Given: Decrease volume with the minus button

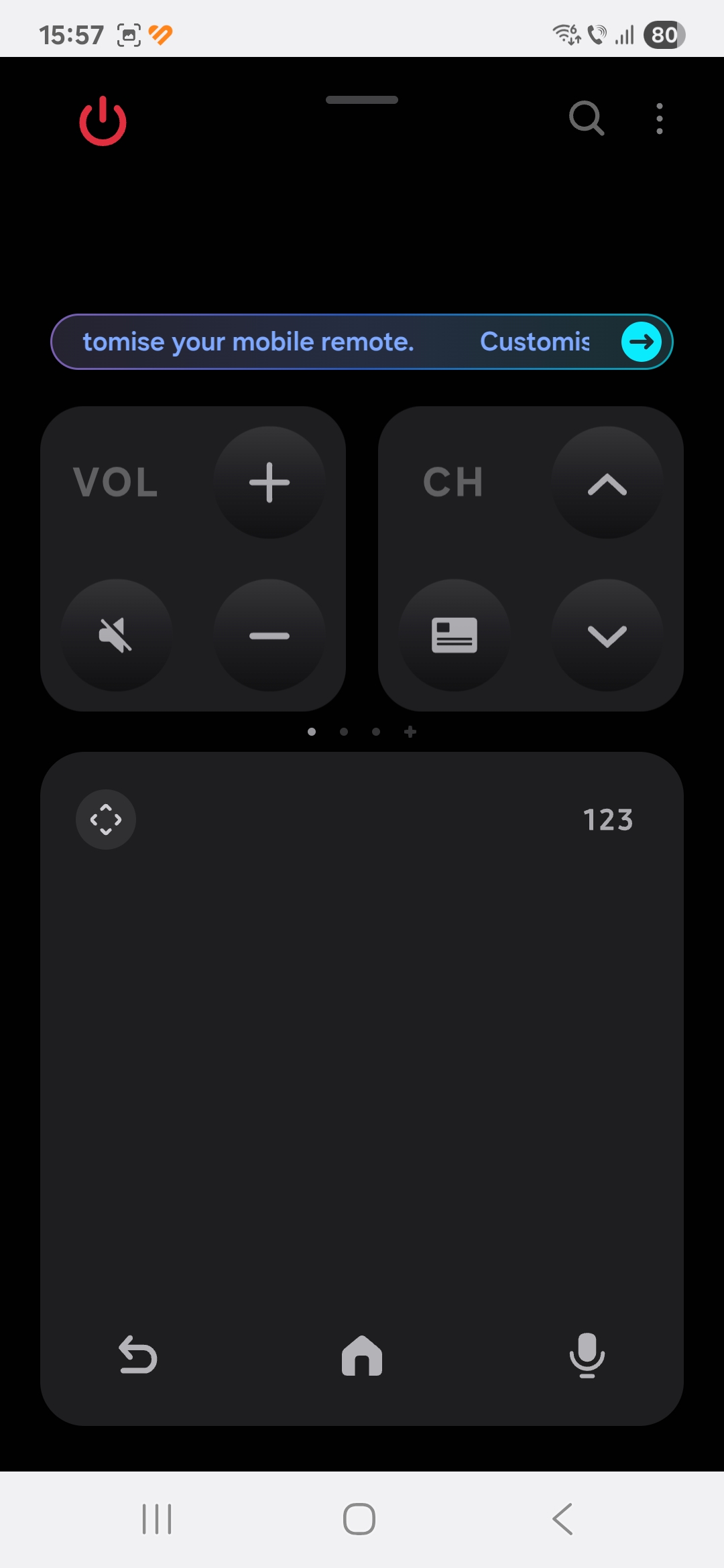Looking at the screenshot, I should [x=269, y=635].
